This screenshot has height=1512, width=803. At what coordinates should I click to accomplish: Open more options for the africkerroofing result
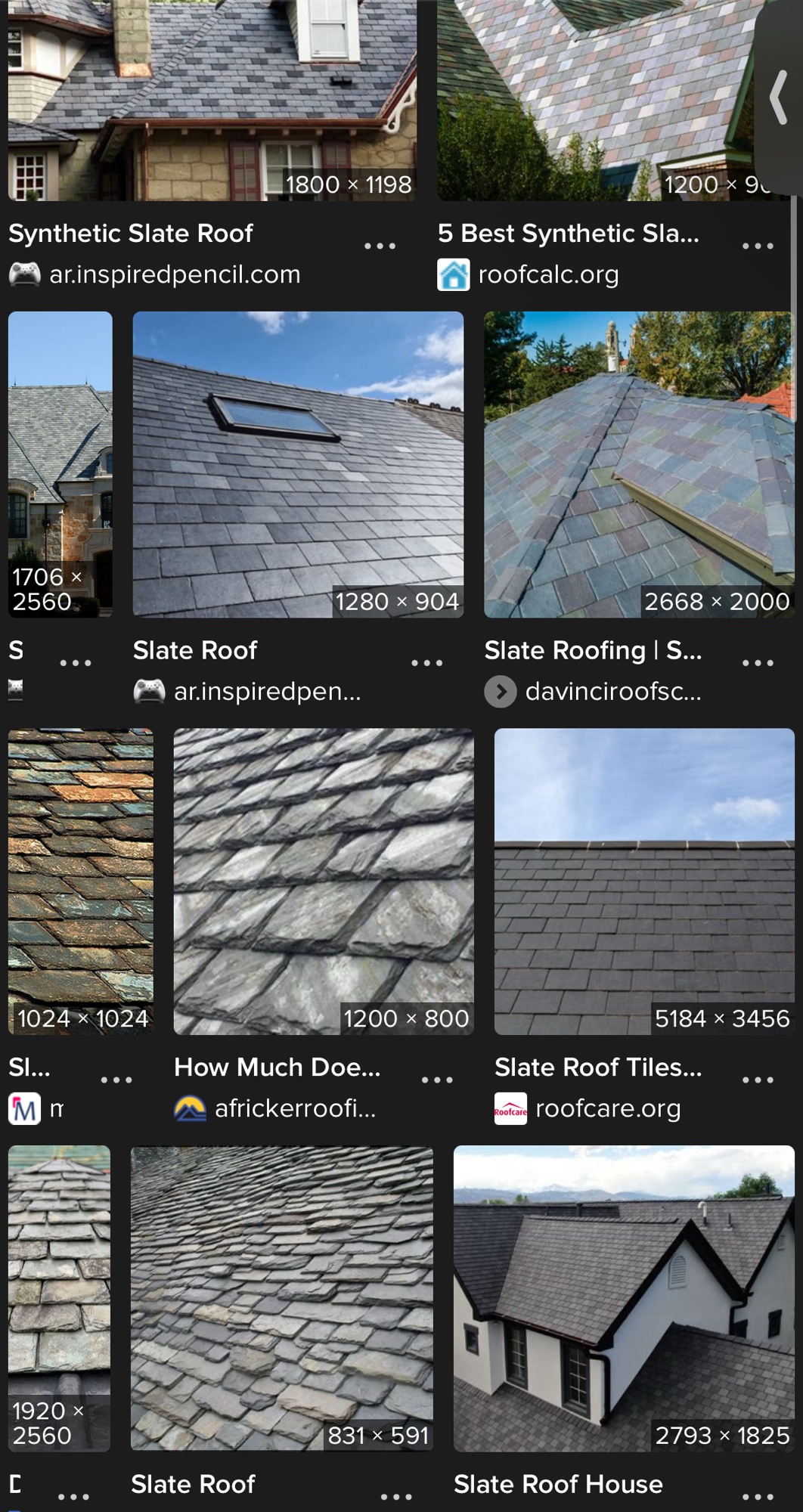click(437, 1080)
